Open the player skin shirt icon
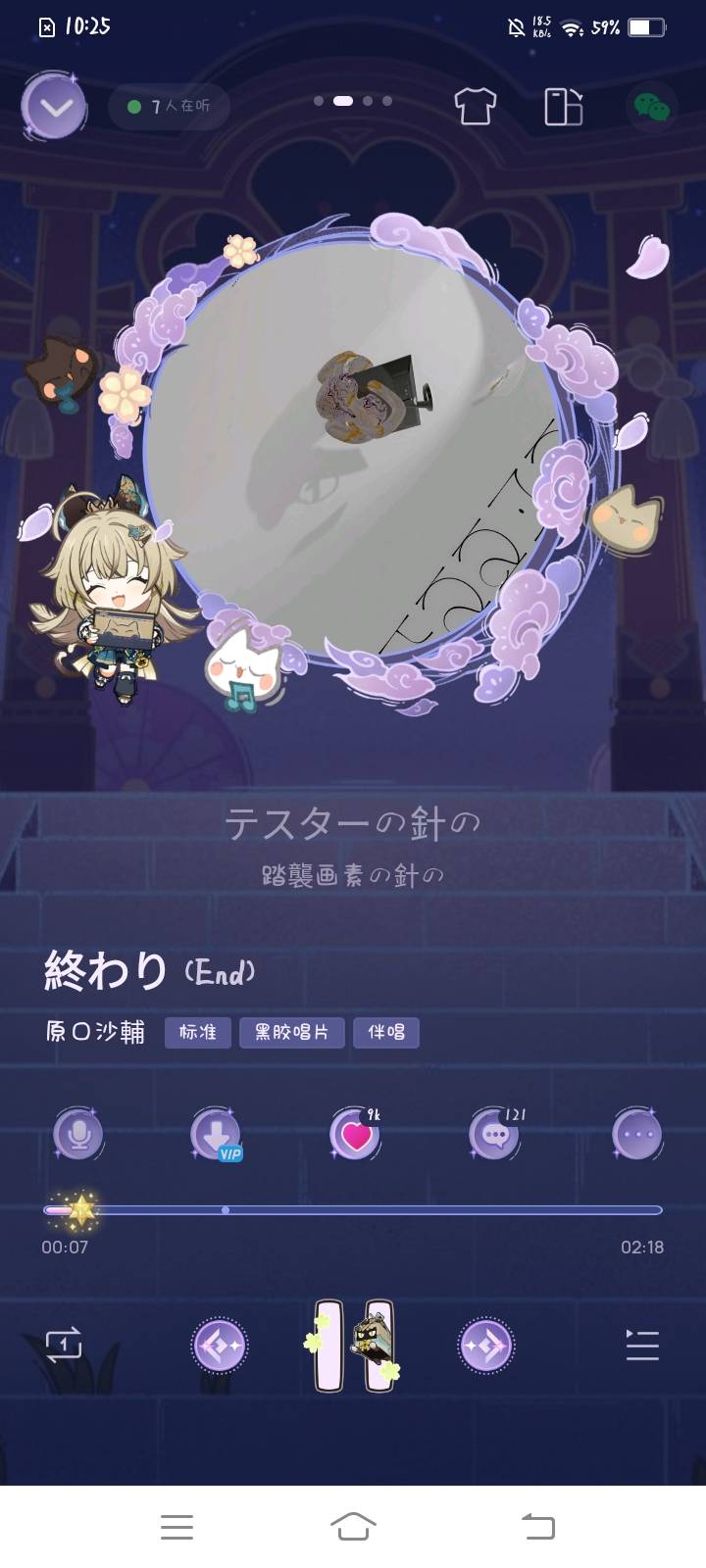Image resolution: width=706 pixels, height=1568 pixels. click(x=476, y=106)
